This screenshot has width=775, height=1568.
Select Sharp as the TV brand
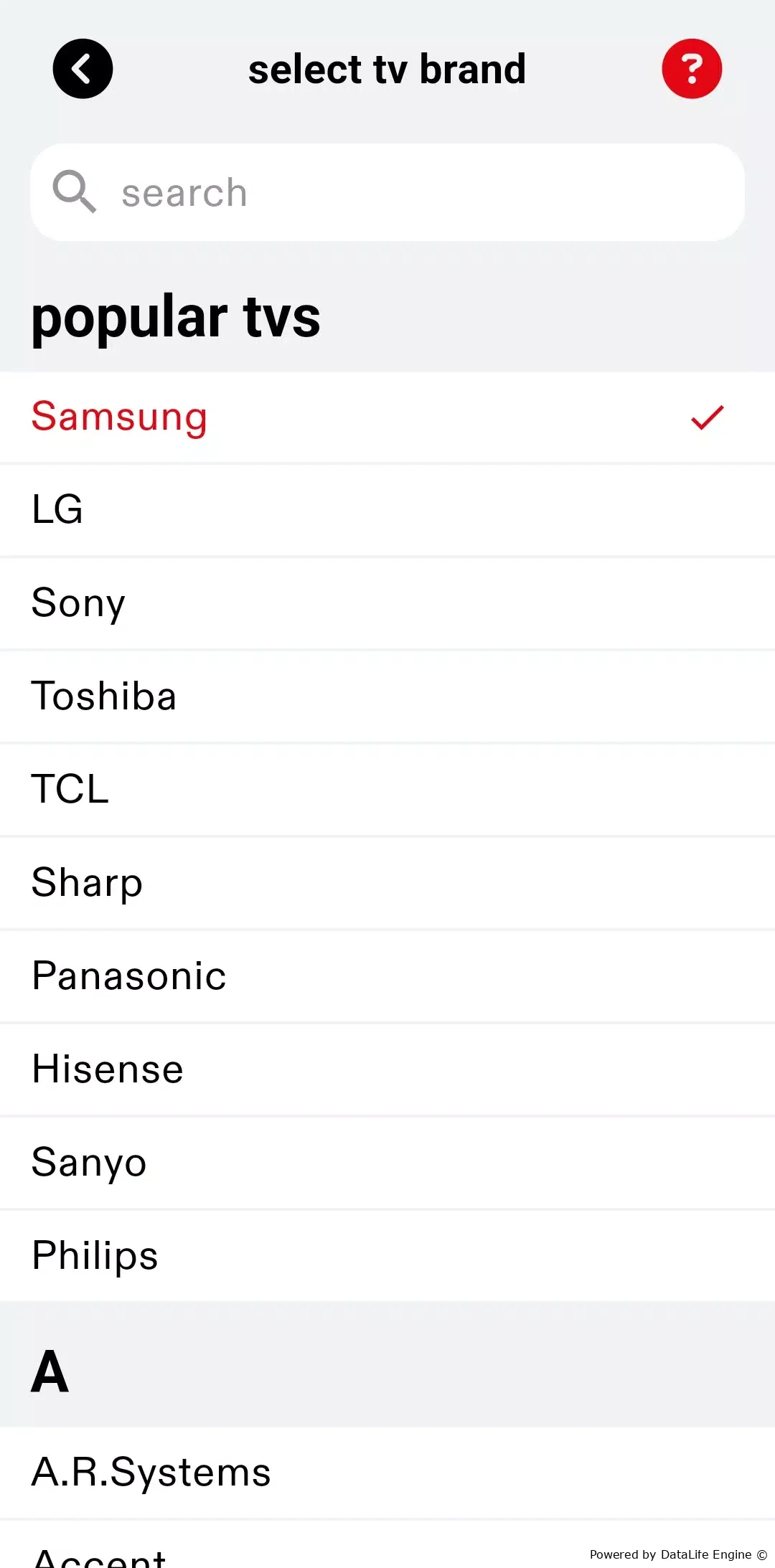click(387, 884)
